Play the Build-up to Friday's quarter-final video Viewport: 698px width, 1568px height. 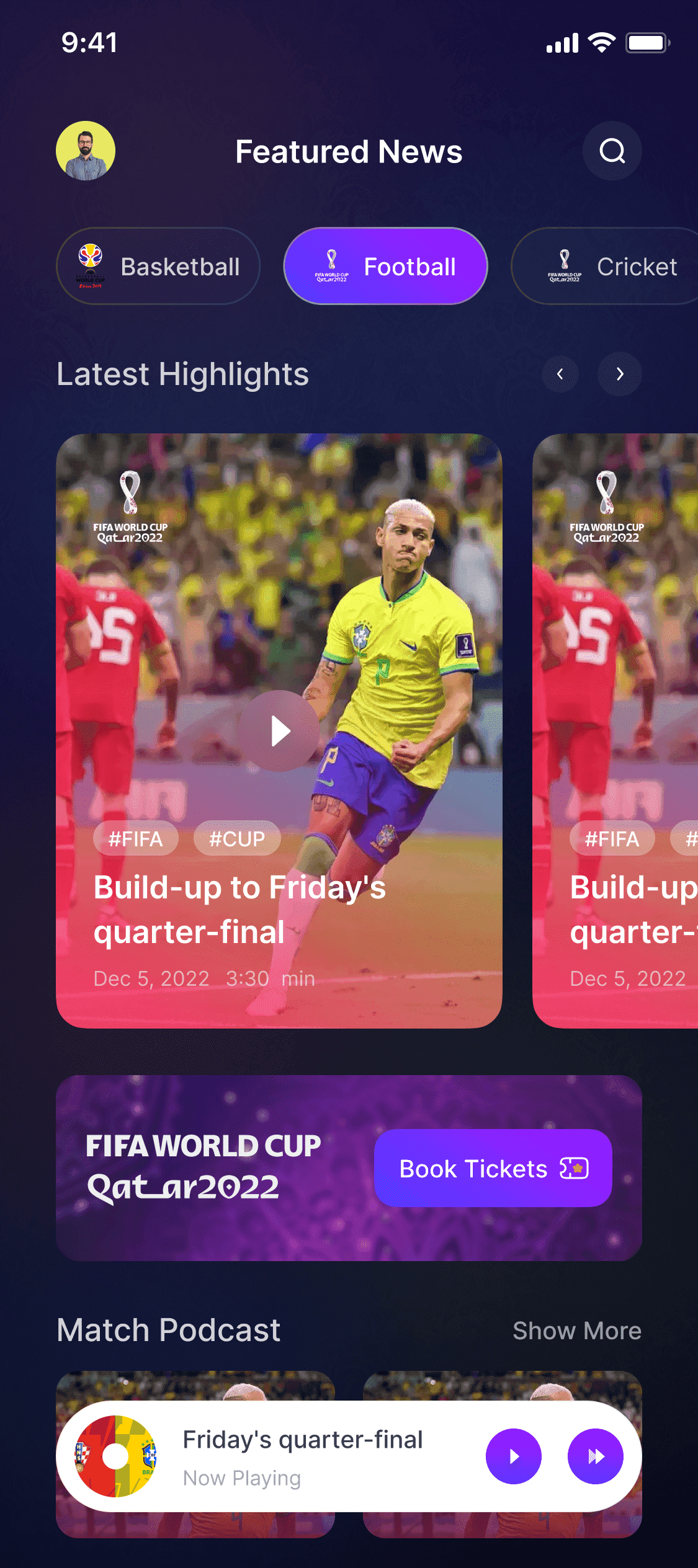(x=279, y=731)
